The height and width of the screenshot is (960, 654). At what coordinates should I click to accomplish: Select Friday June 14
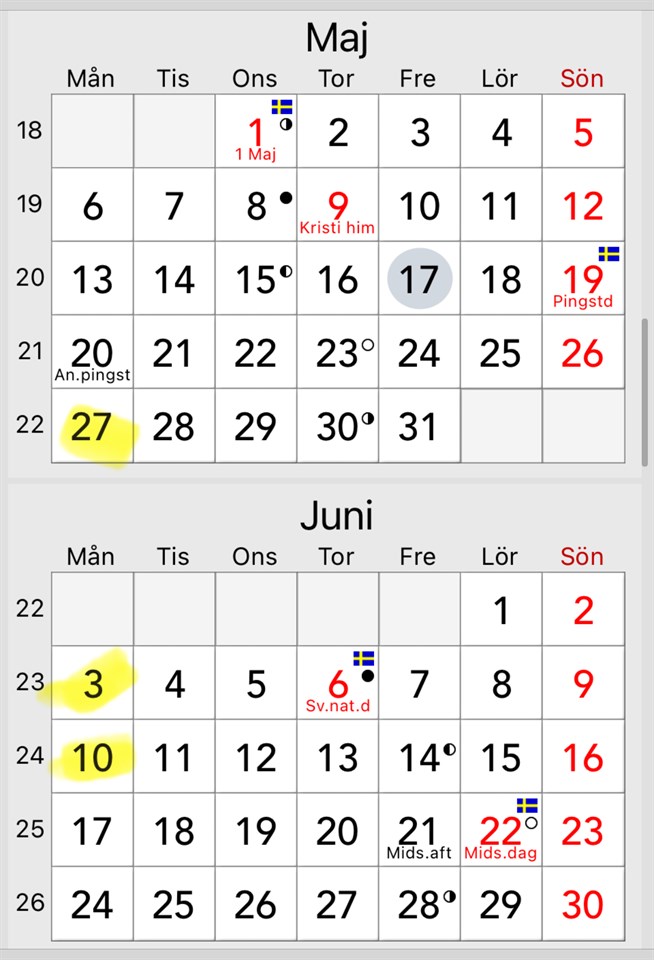coord(419,757)
